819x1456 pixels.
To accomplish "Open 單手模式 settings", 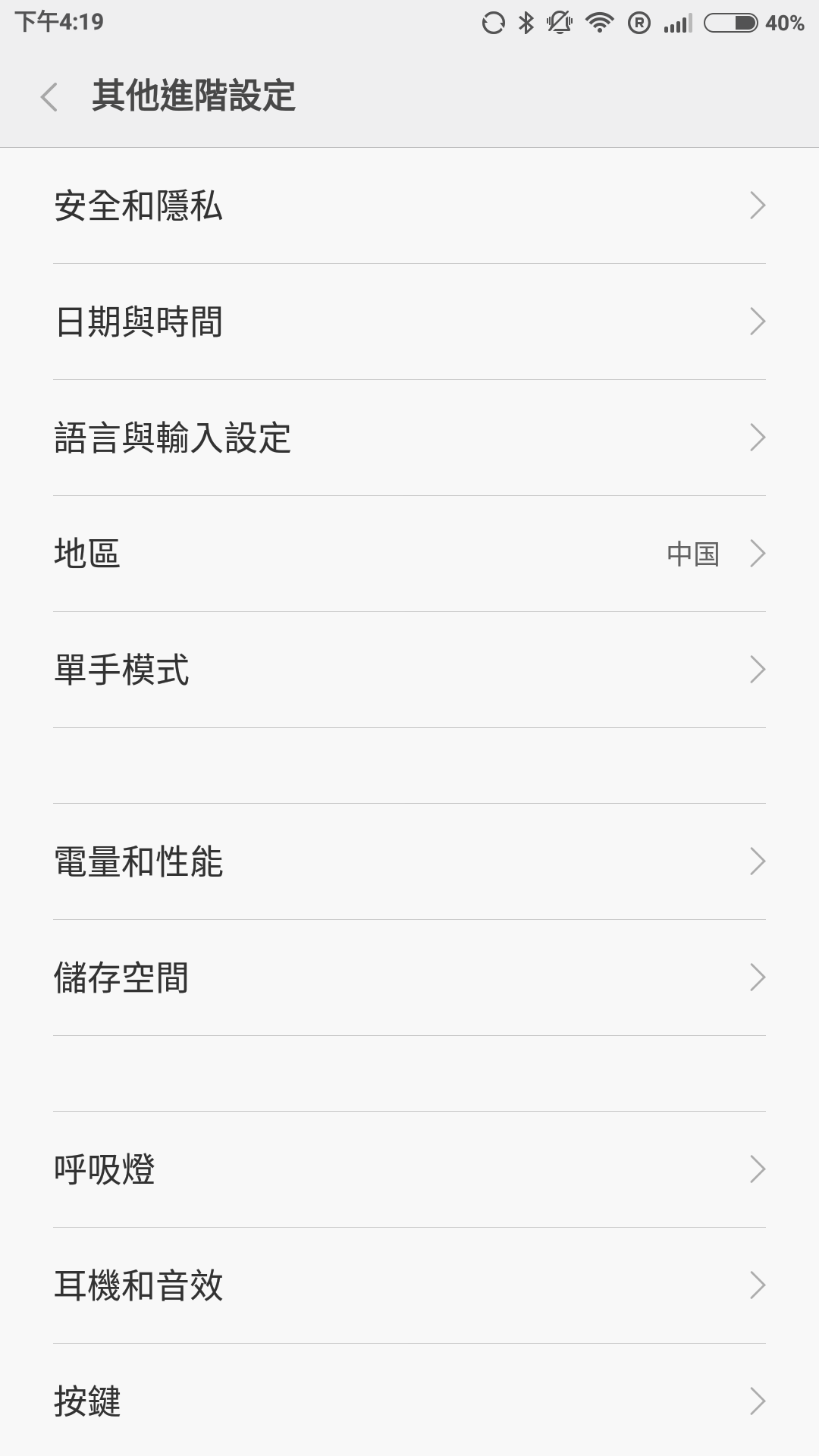I will [409, 670].
